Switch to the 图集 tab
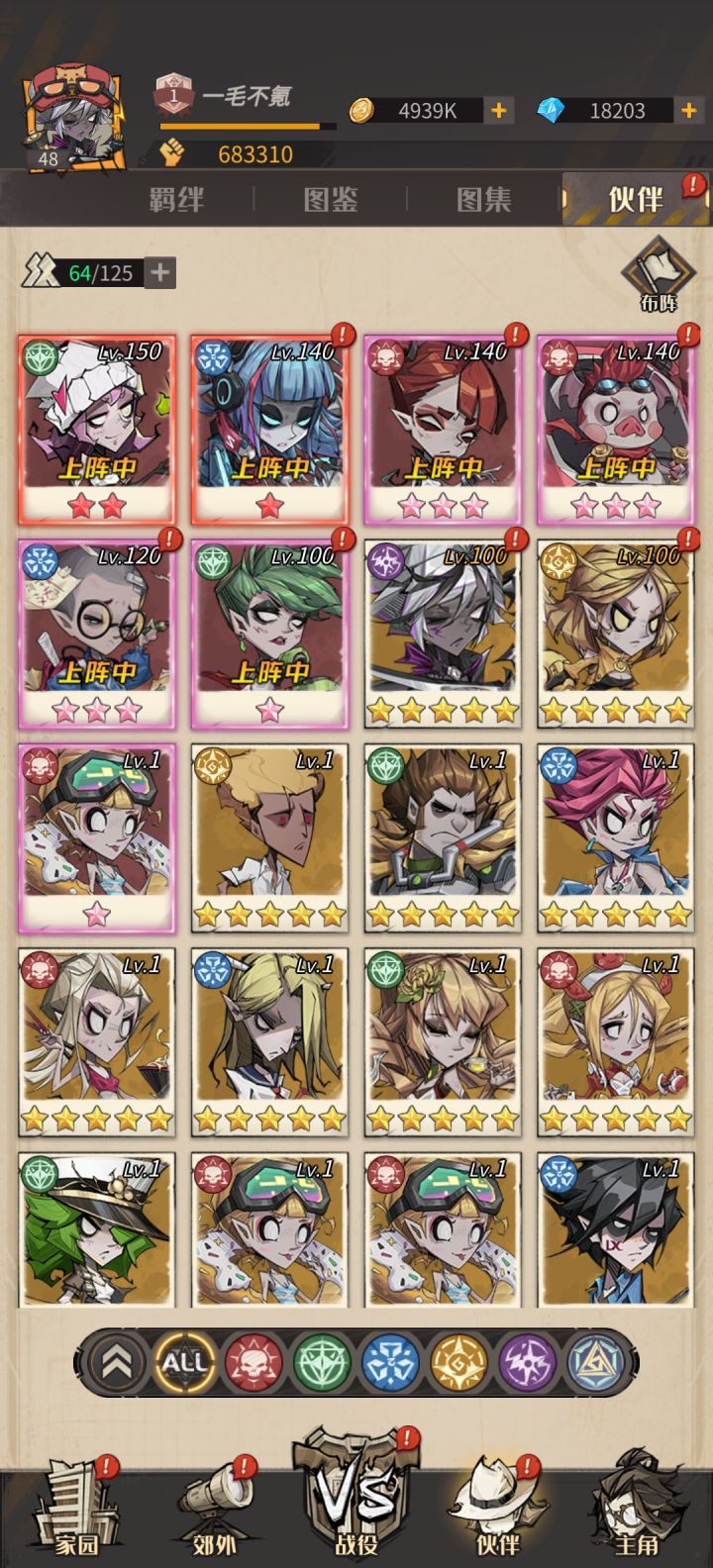Screen dimensions: 713x1568 pos(484,199)
